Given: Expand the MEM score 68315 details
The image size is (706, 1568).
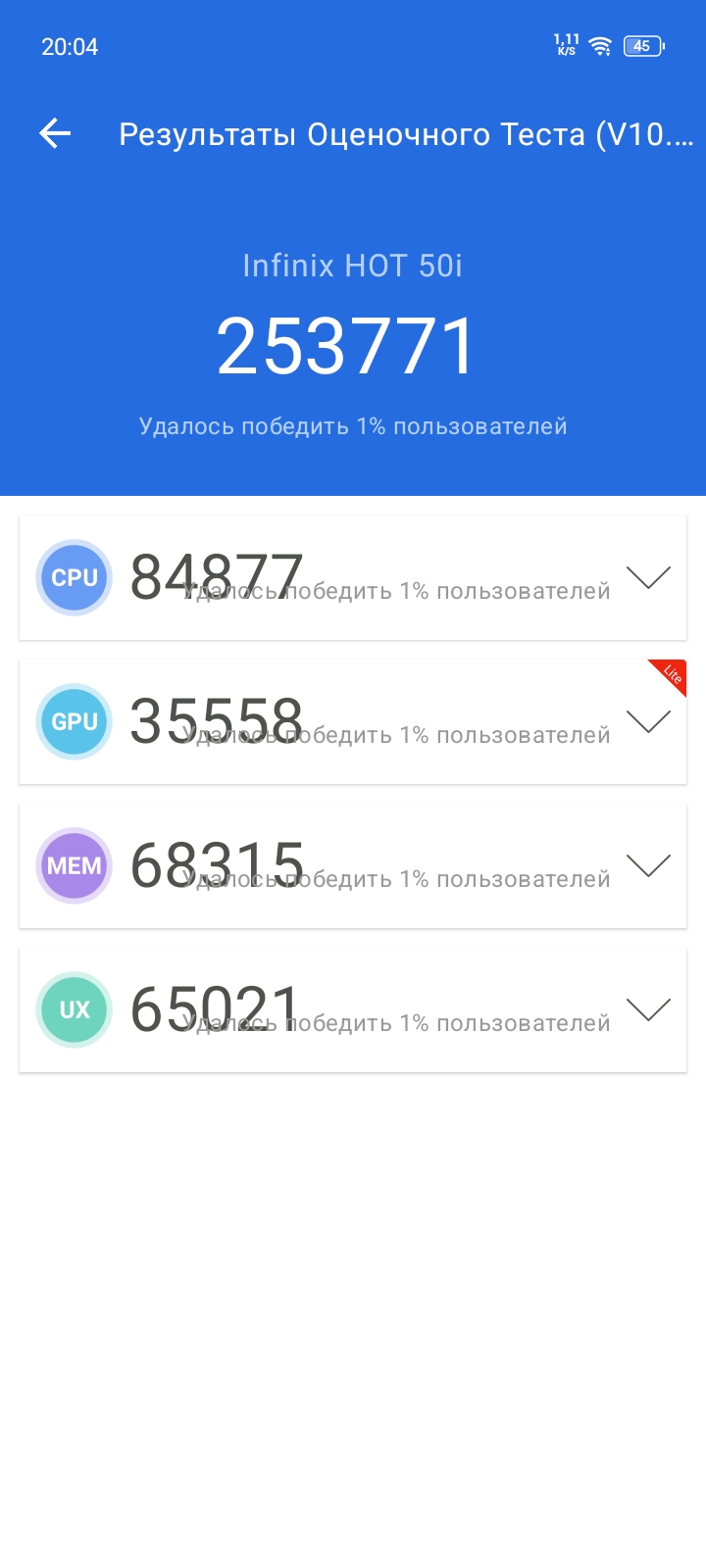Looking at the screenshot, I should coord(648,865).
